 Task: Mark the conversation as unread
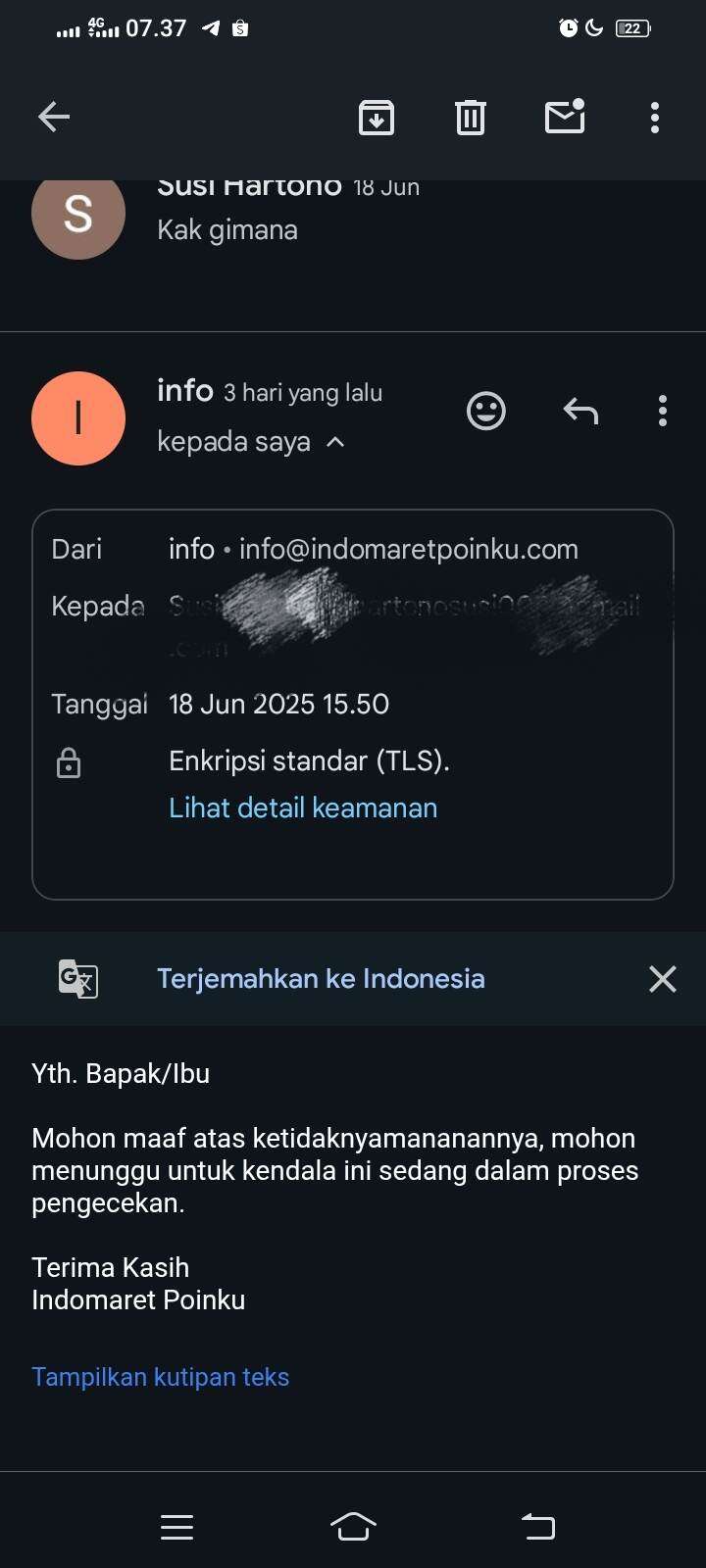[x=565, y=117]
